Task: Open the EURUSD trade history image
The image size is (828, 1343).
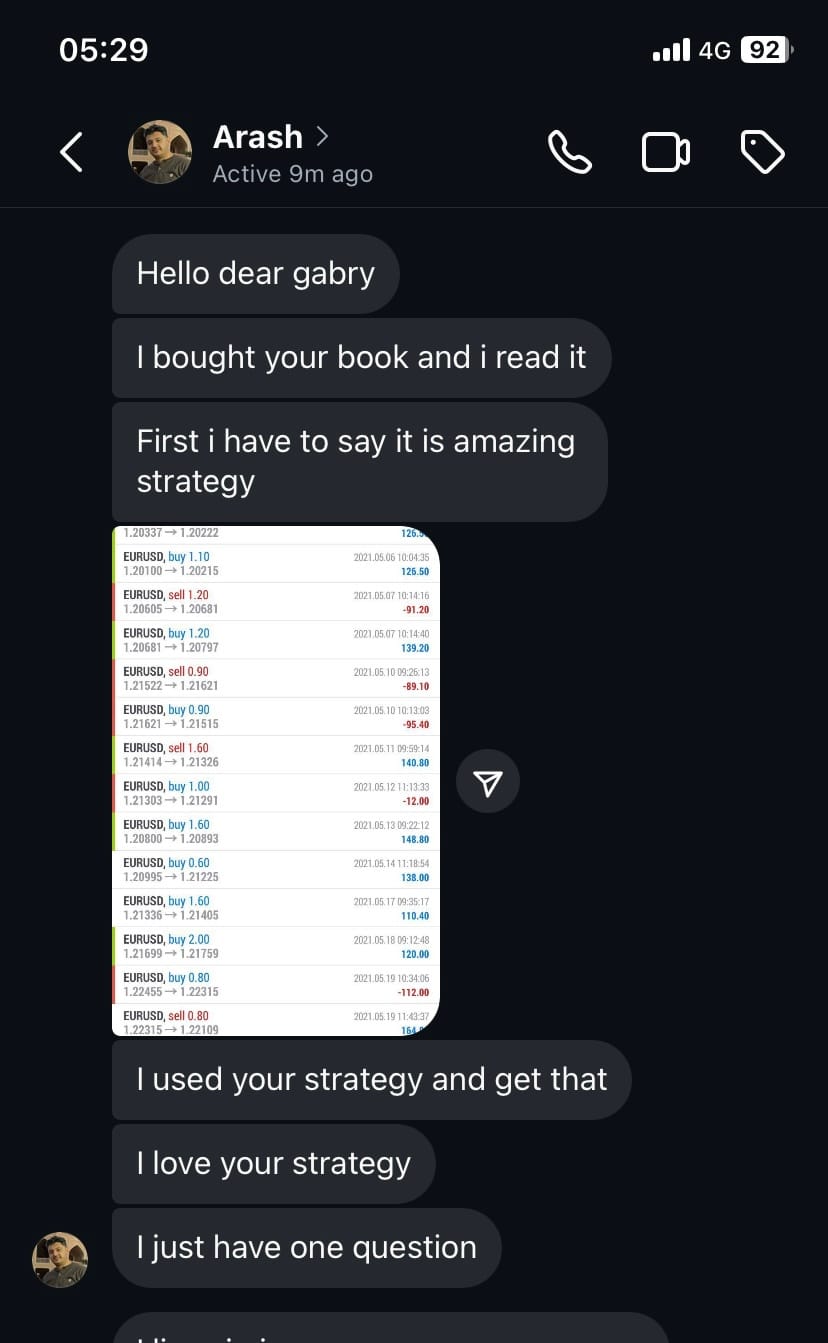Action: pyautogui.click(x=276, y=780)
